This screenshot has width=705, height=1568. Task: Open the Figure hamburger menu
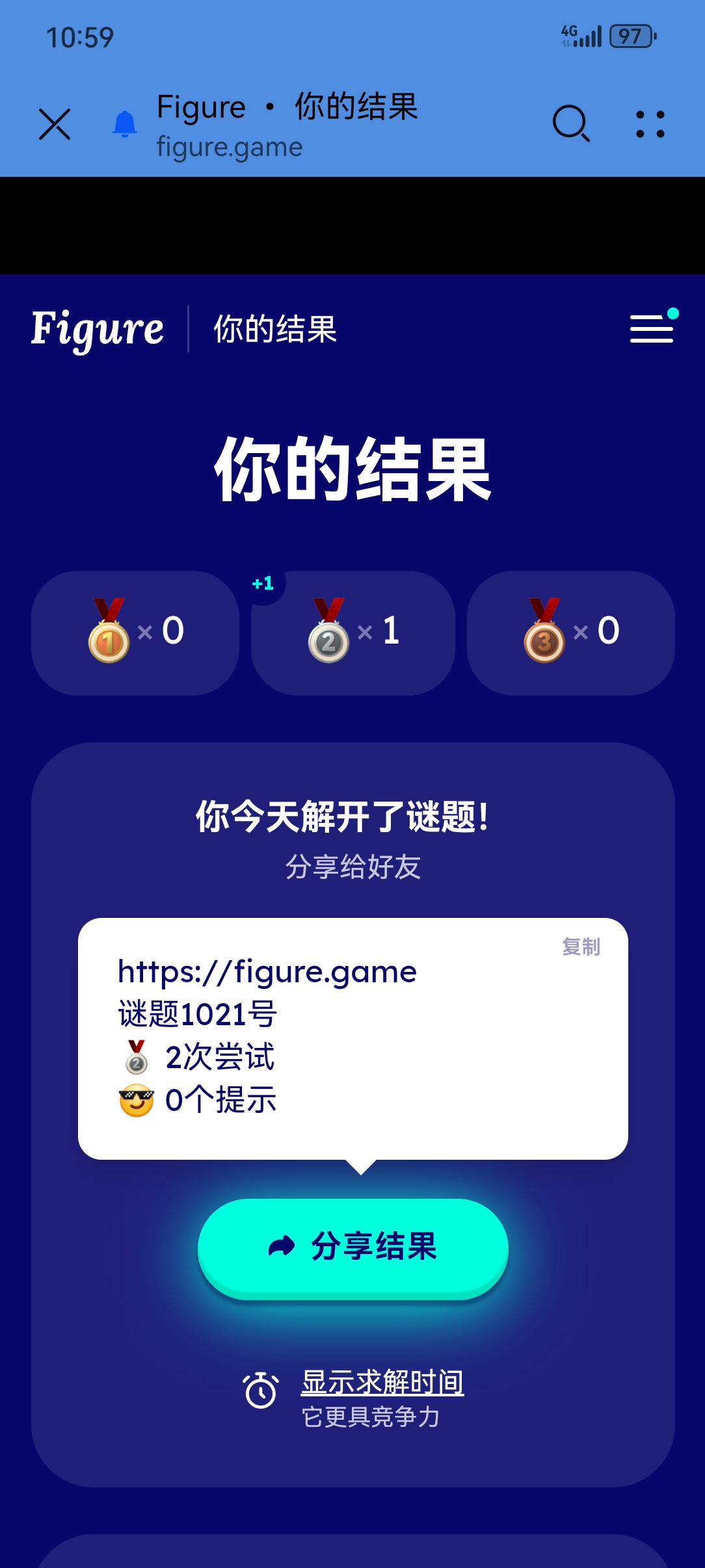click(x=652, y=328)
